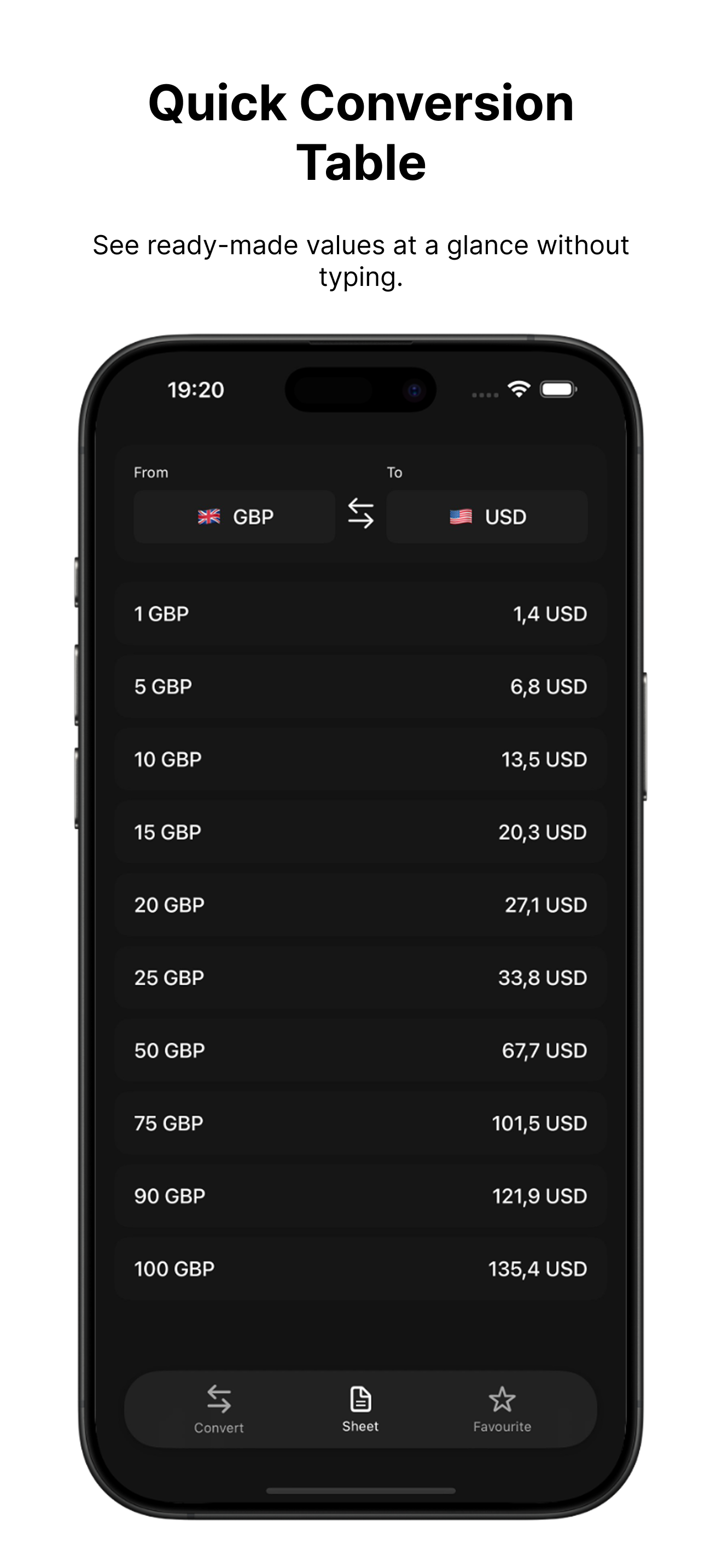This screenshot has height=1568, width=722.
Task: Open the From currency selector showing GBP
Action: [x=234, y=516]
